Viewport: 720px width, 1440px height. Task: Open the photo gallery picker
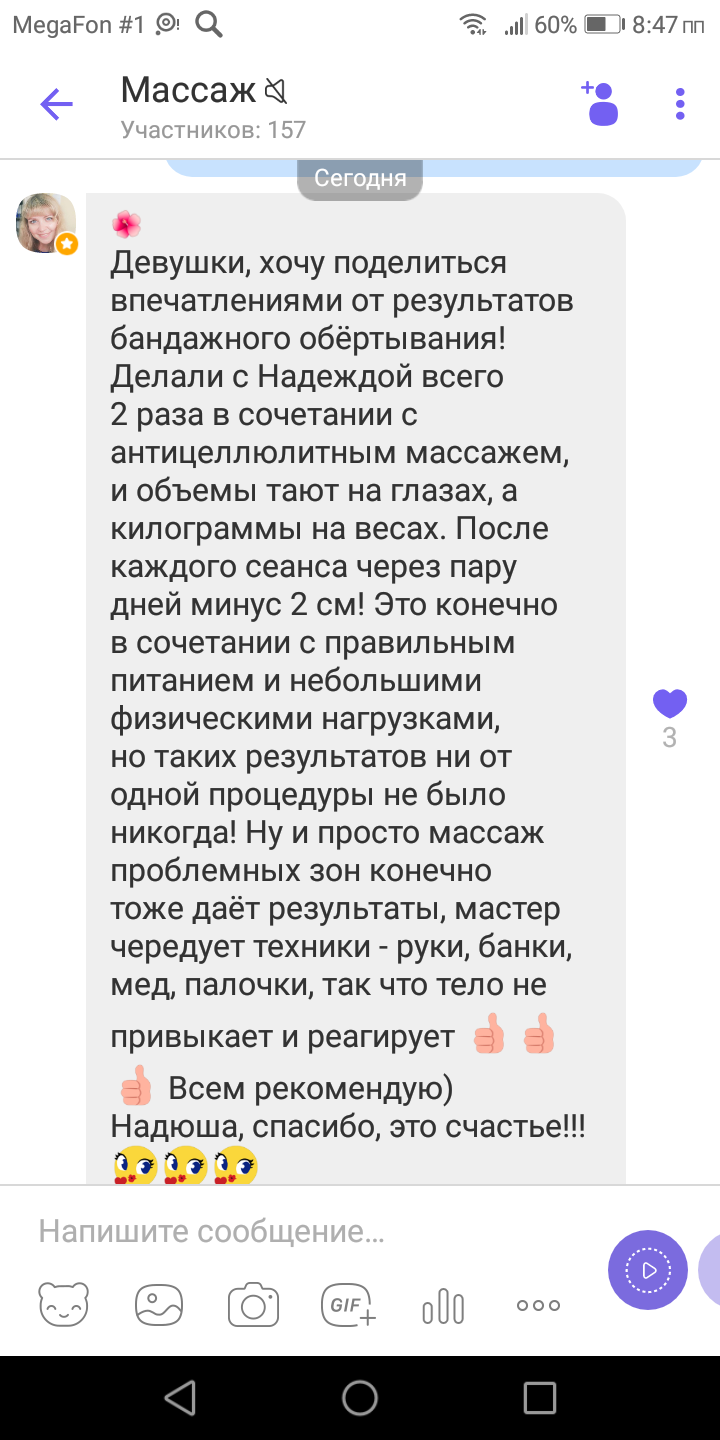159,1304
